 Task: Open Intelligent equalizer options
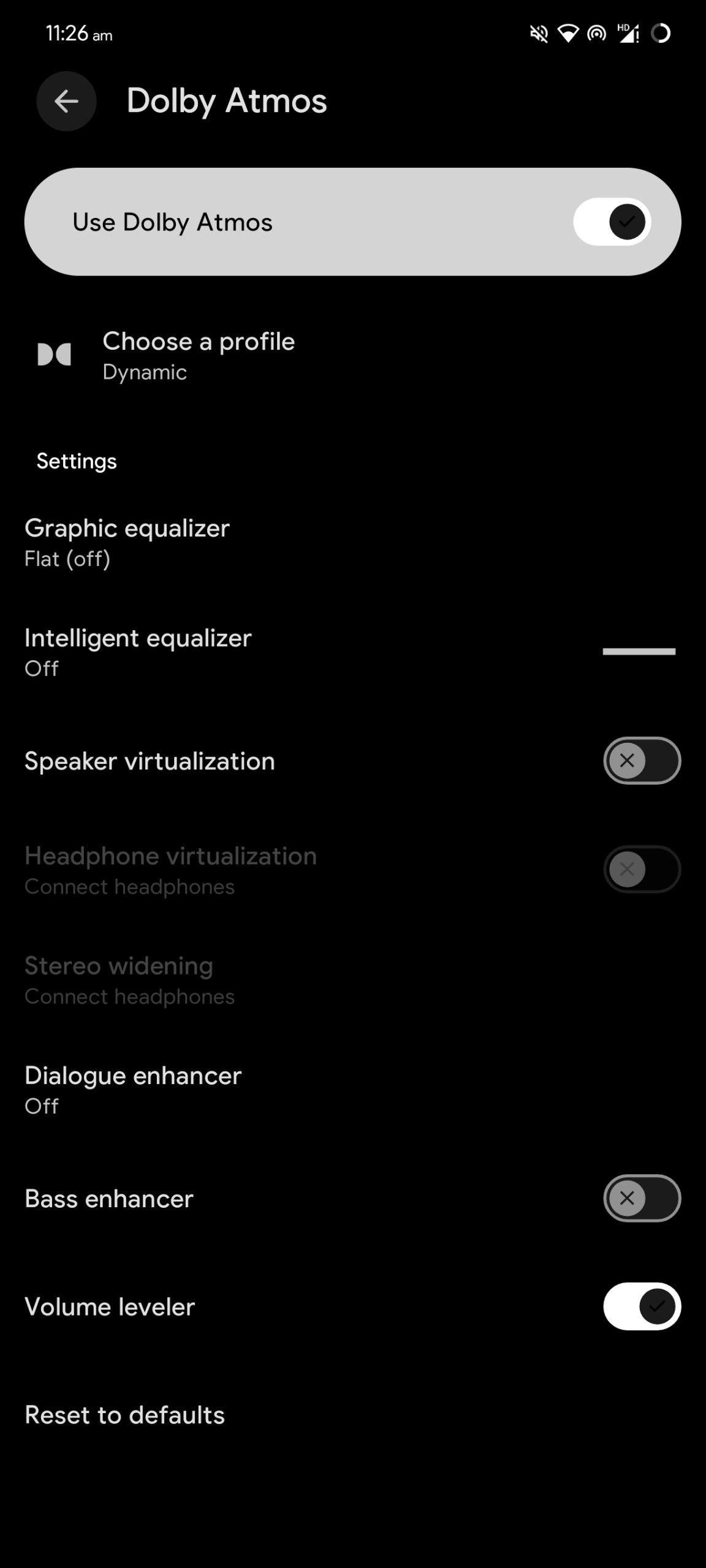point(139,652)
